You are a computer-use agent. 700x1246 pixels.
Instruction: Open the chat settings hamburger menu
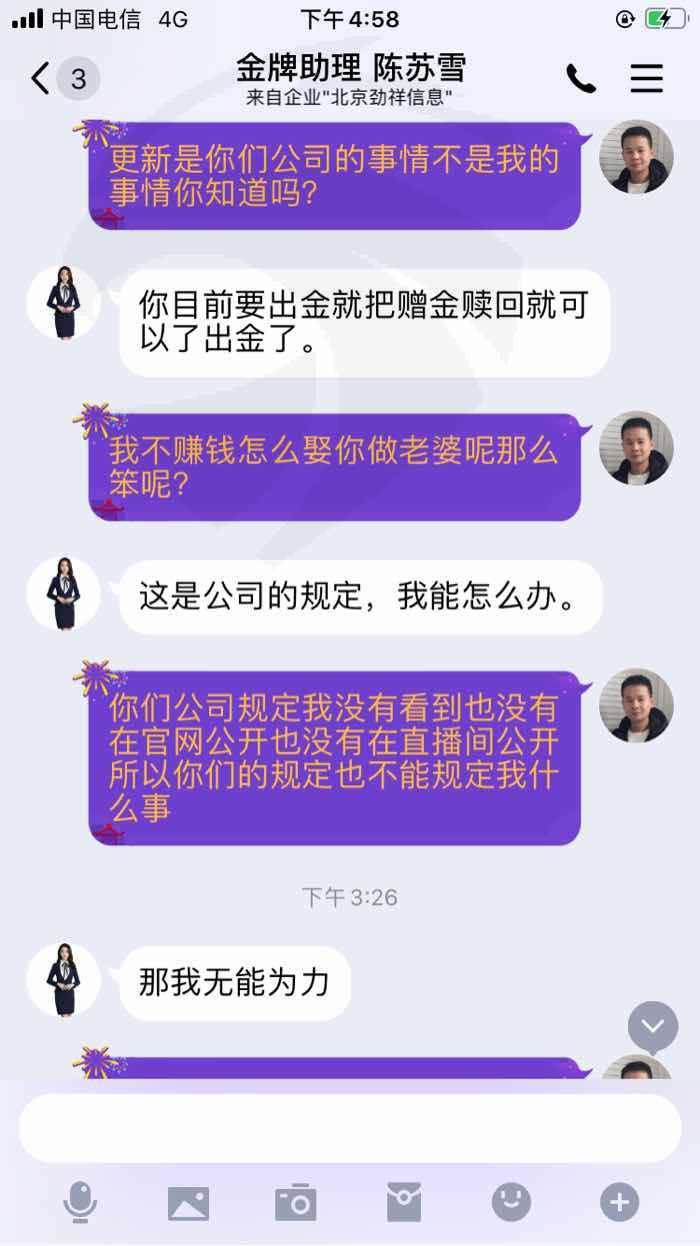tap(647, 79)
